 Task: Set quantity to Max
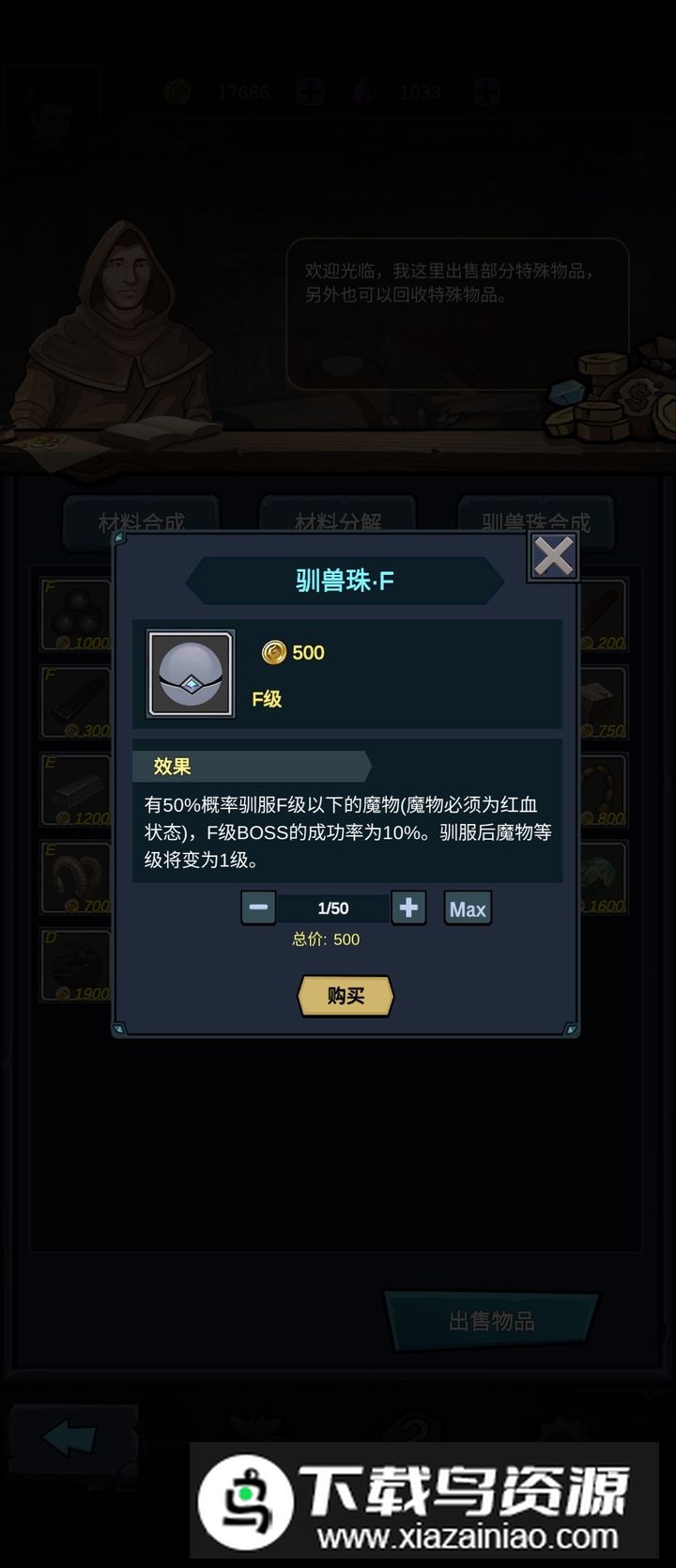(467, 908)
